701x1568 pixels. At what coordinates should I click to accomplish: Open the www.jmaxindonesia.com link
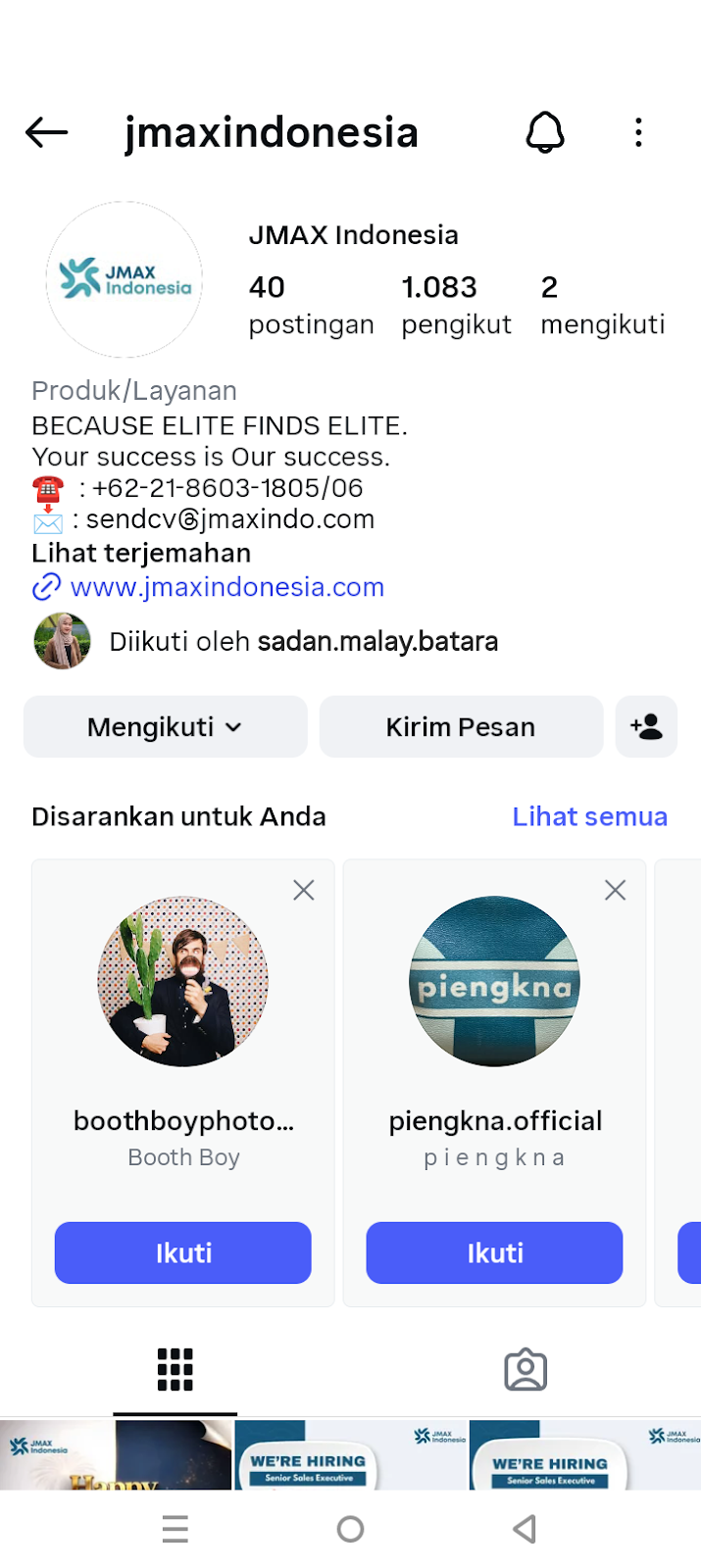tap(226, 587)
